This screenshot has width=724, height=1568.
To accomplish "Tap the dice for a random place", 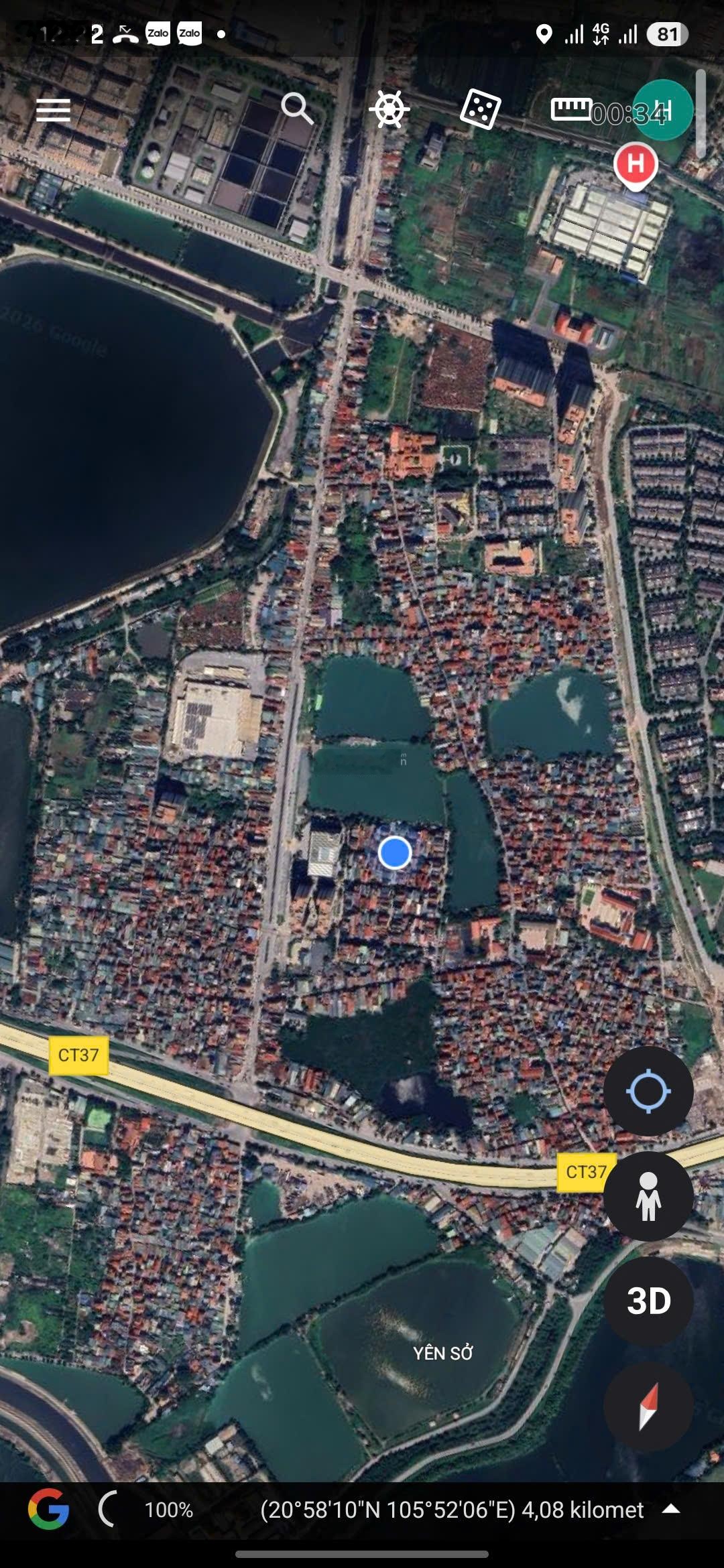I will click(x=480, y=109).
